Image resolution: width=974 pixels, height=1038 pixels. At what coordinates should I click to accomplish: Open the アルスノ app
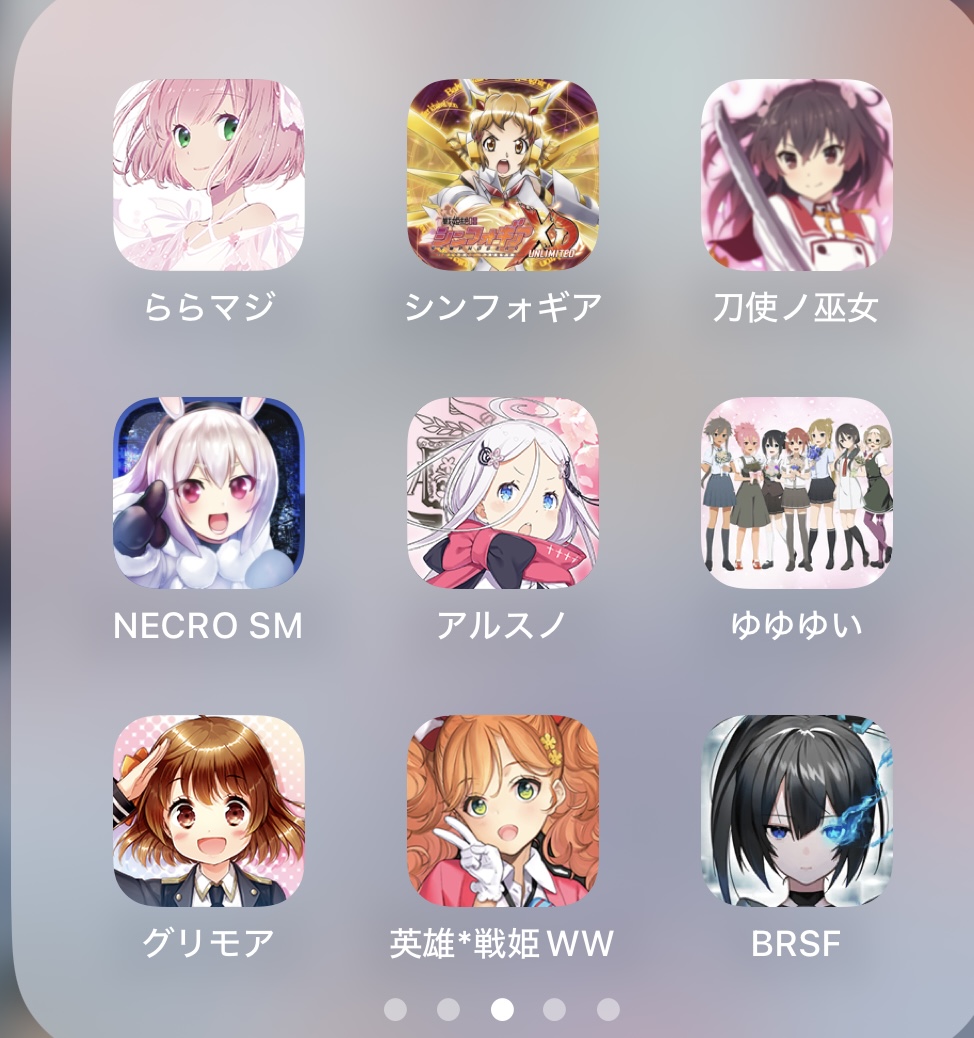[x=502, y=493]
